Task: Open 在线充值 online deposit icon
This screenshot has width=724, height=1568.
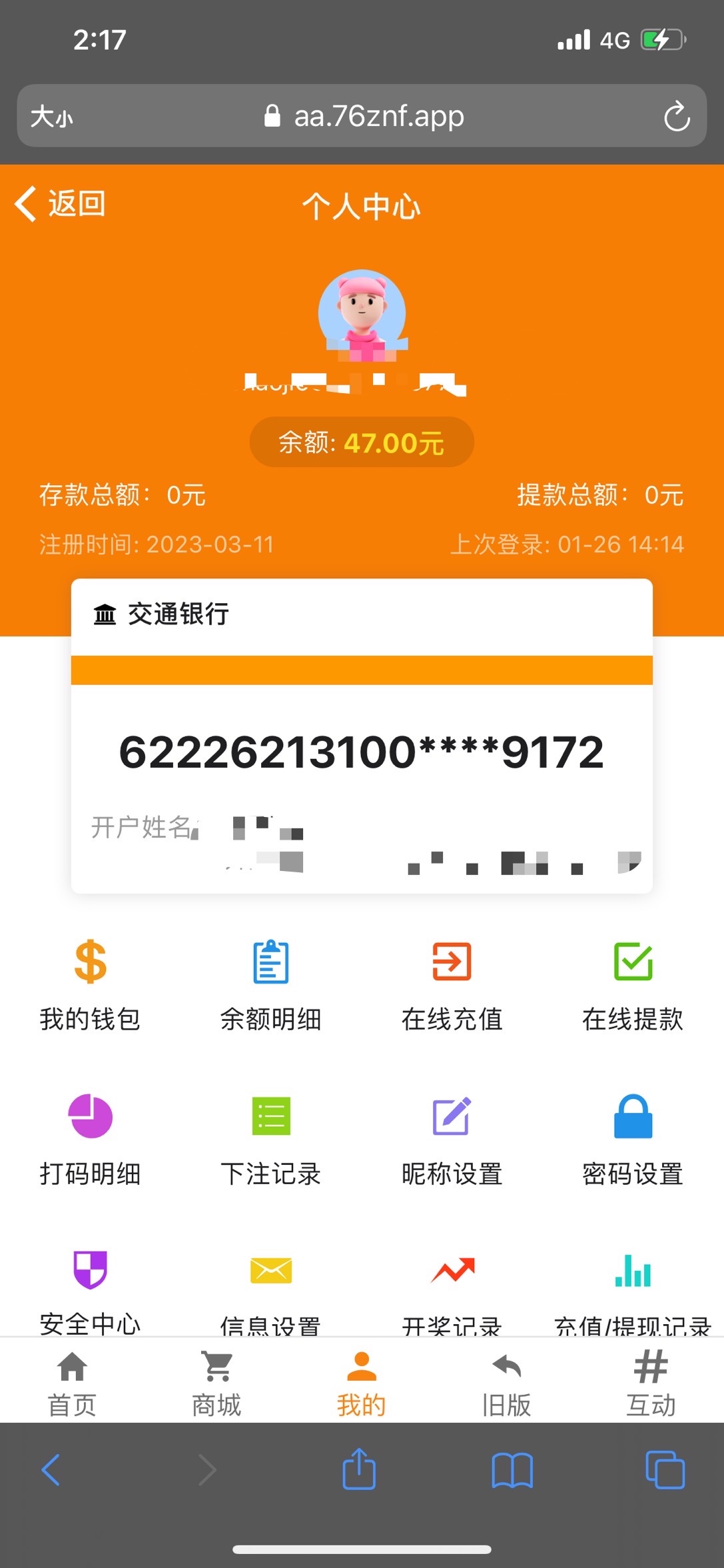Action: click(452, 962)
